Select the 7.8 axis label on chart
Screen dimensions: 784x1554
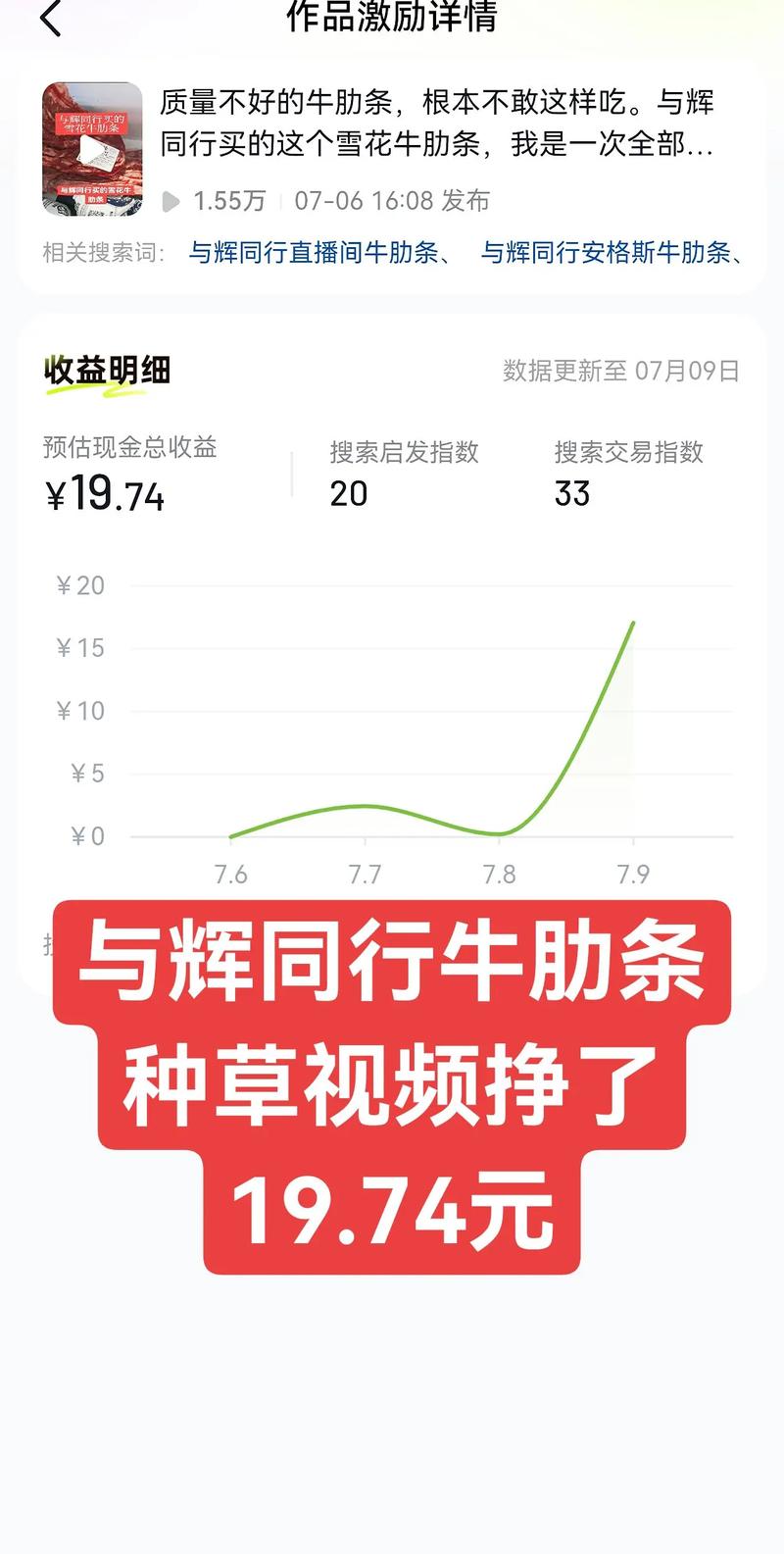click(x=501, y=875)
